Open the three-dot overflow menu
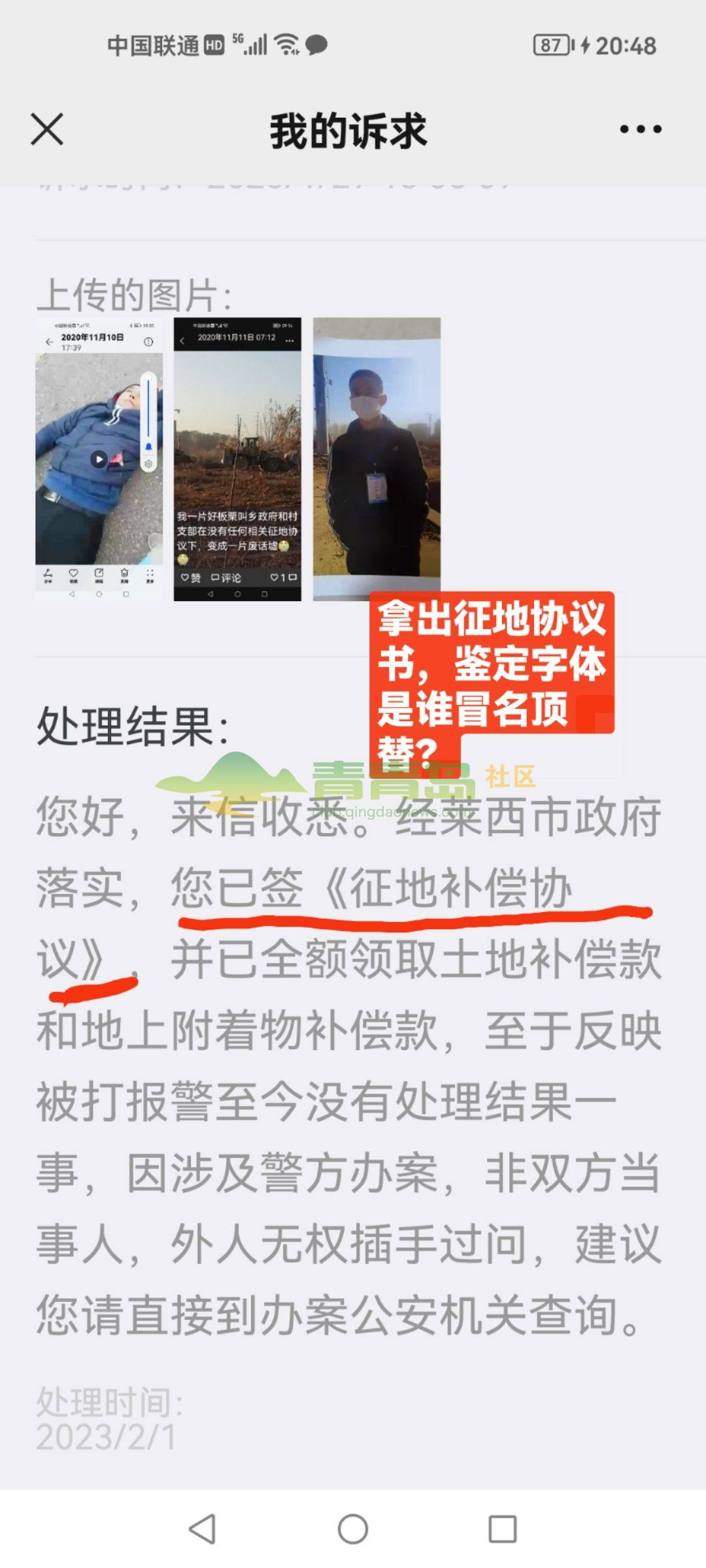The image size is (706, 1568). 640,129
